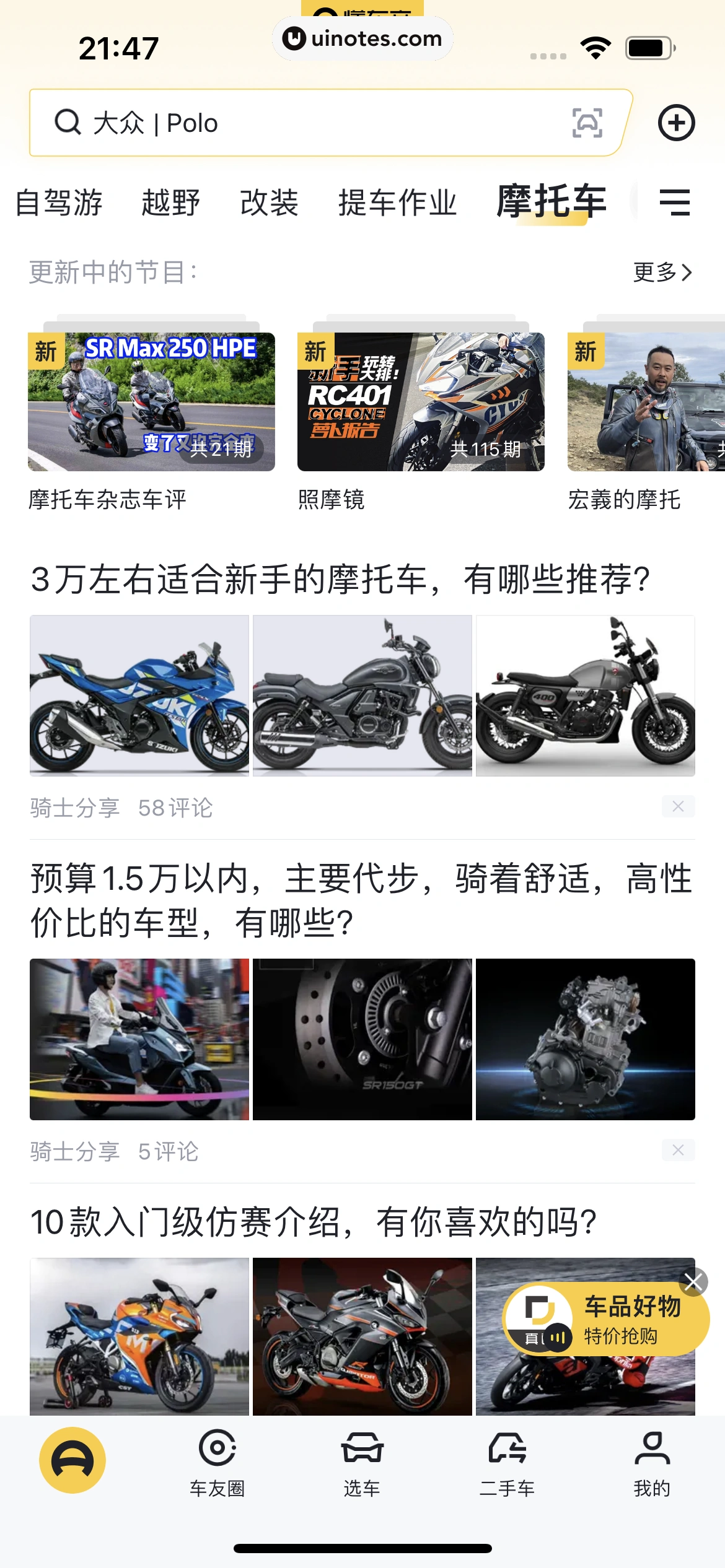Open the scan icon in search bar
The width and height of the screenshot is (725, 1568).
586,123
